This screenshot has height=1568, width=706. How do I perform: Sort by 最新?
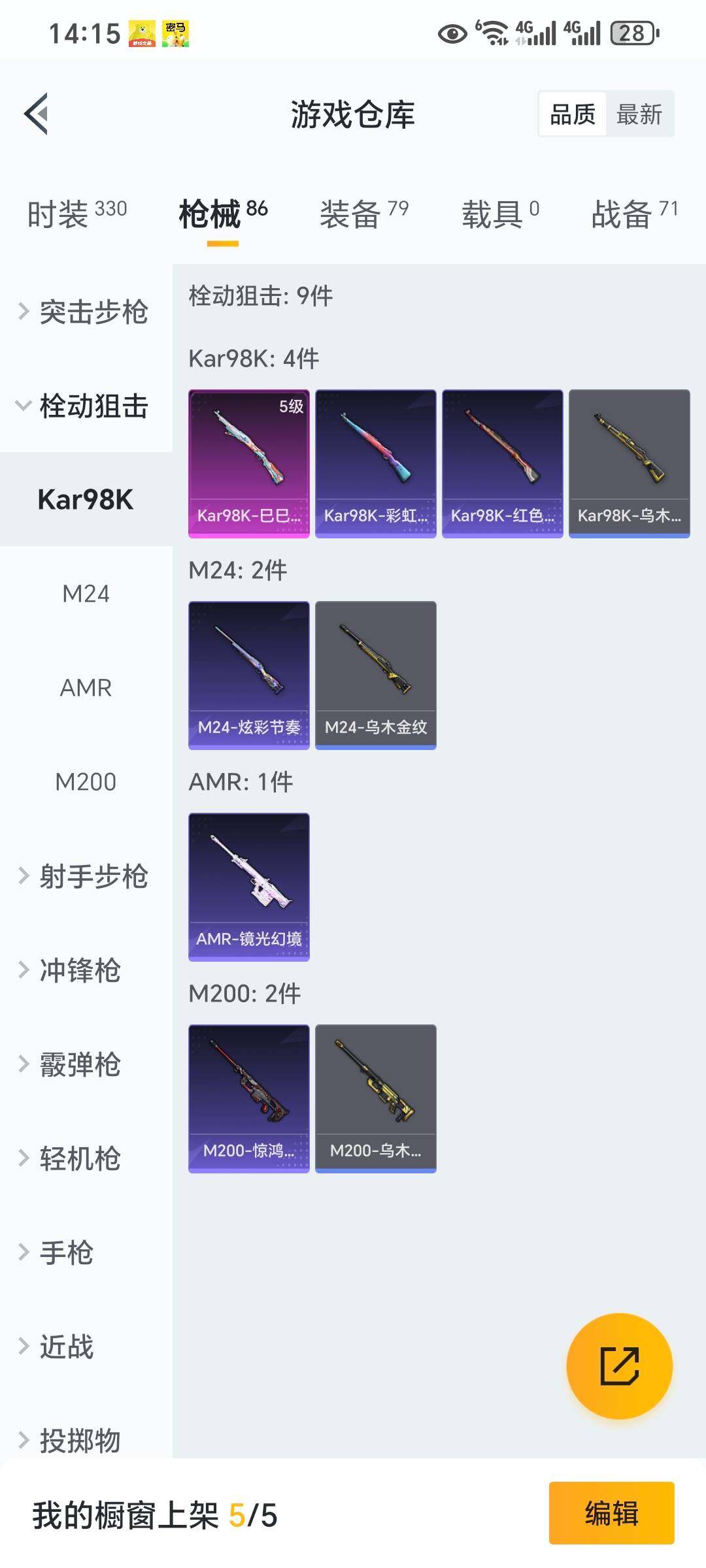(639, 114)
